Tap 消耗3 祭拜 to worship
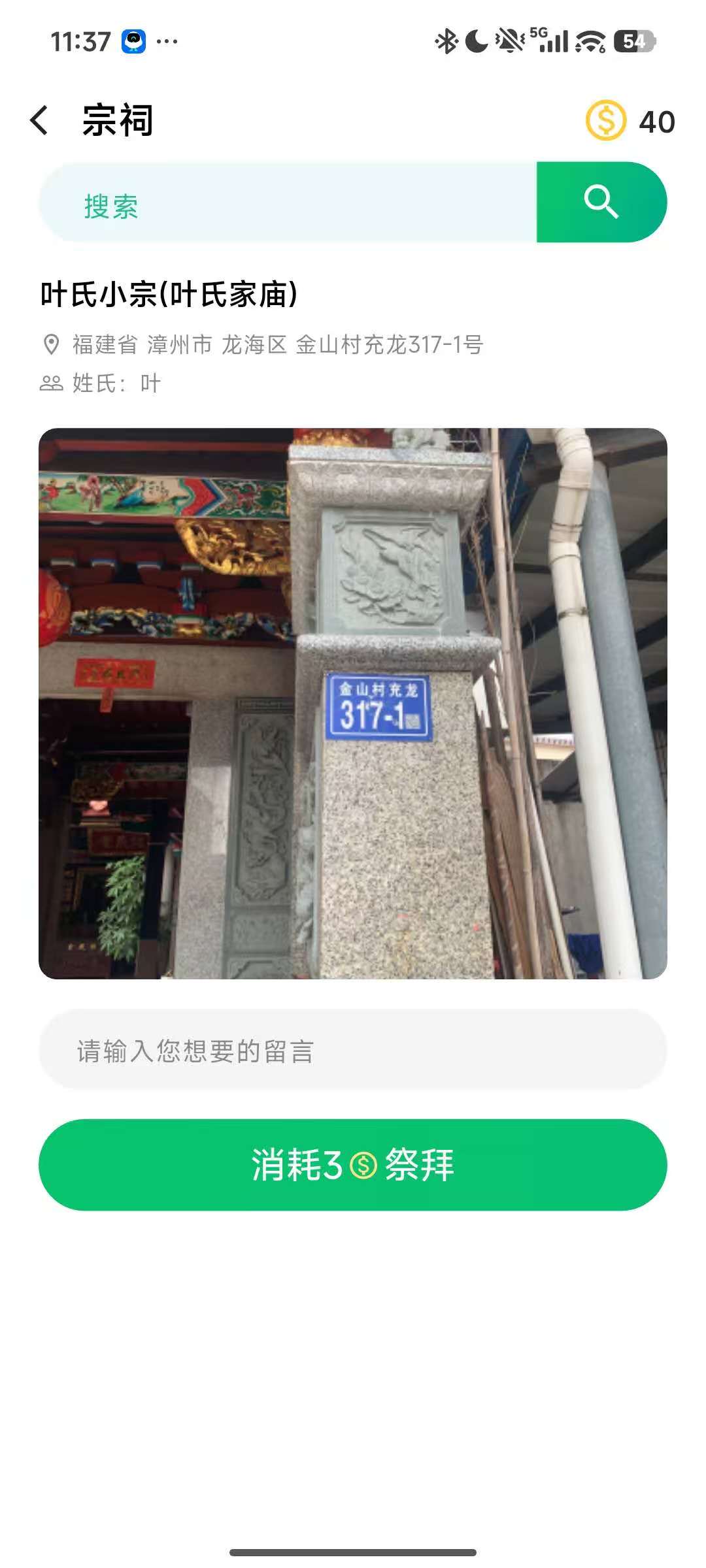This screenshot has height=1568, width=706. 353,1165
